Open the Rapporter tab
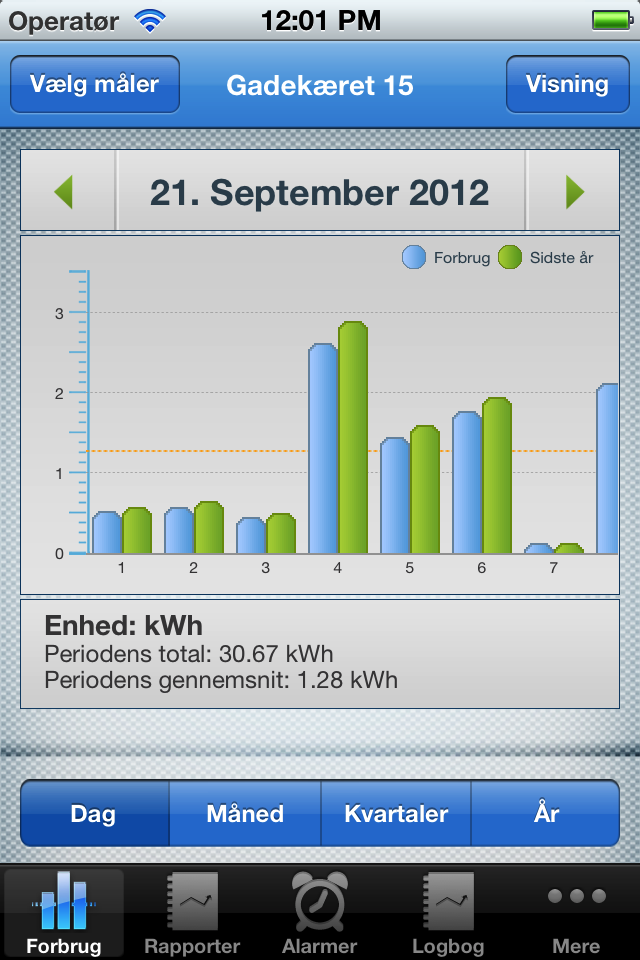This screenshot has width=640, height=960. click(192, 913)
